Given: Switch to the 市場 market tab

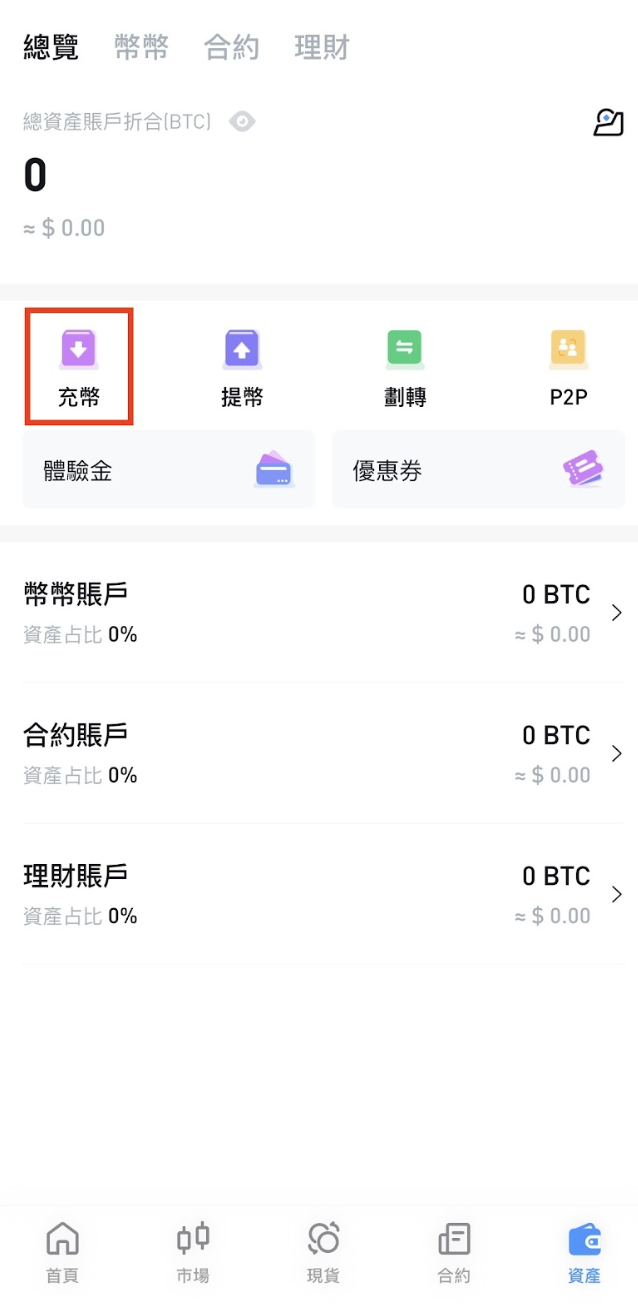Looking at the screenshot, I should point(193,1251).
